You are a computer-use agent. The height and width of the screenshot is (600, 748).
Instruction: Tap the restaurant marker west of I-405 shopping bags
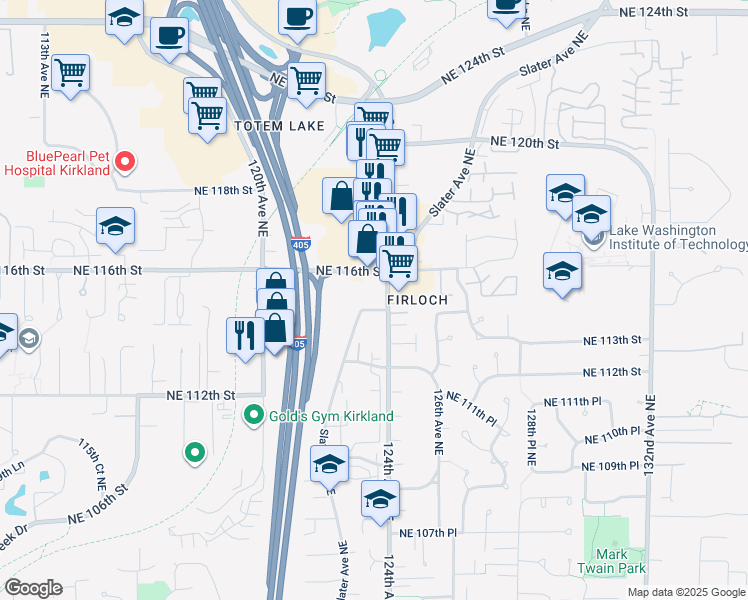245,340
